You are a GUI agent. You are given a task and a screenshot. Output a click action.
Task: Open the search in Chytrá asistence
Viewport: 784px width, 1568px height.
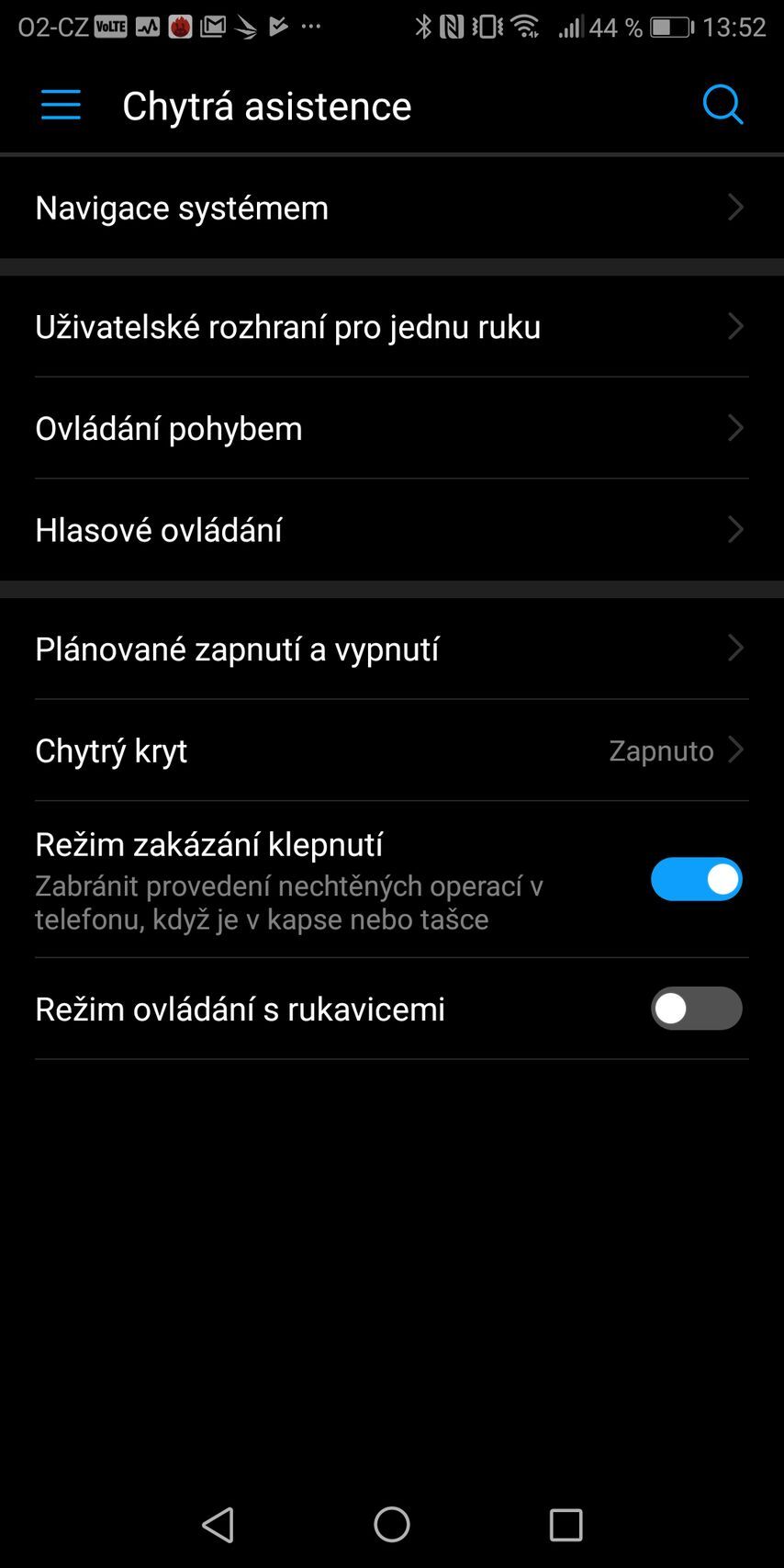[x=722, y=105]
